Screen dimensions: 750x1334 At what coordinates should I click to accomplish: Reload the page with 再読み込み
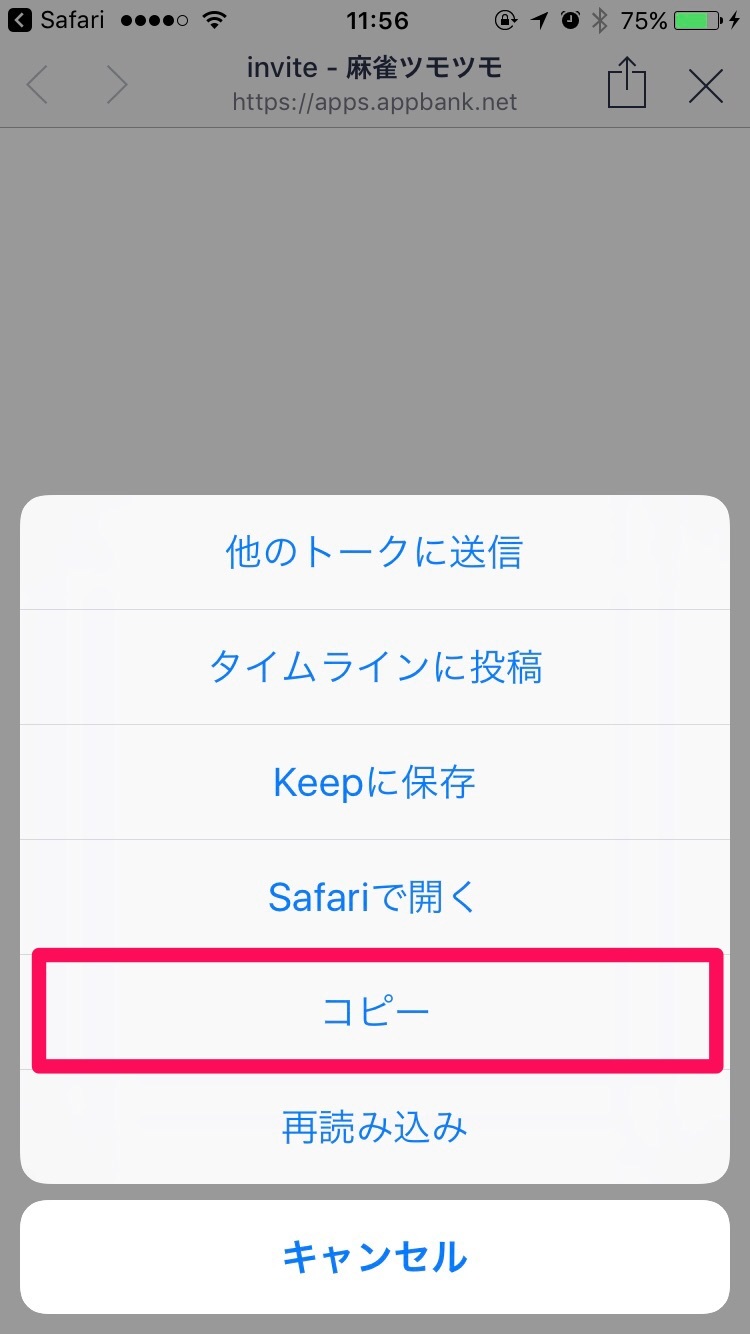click(x=374, y=1127)
